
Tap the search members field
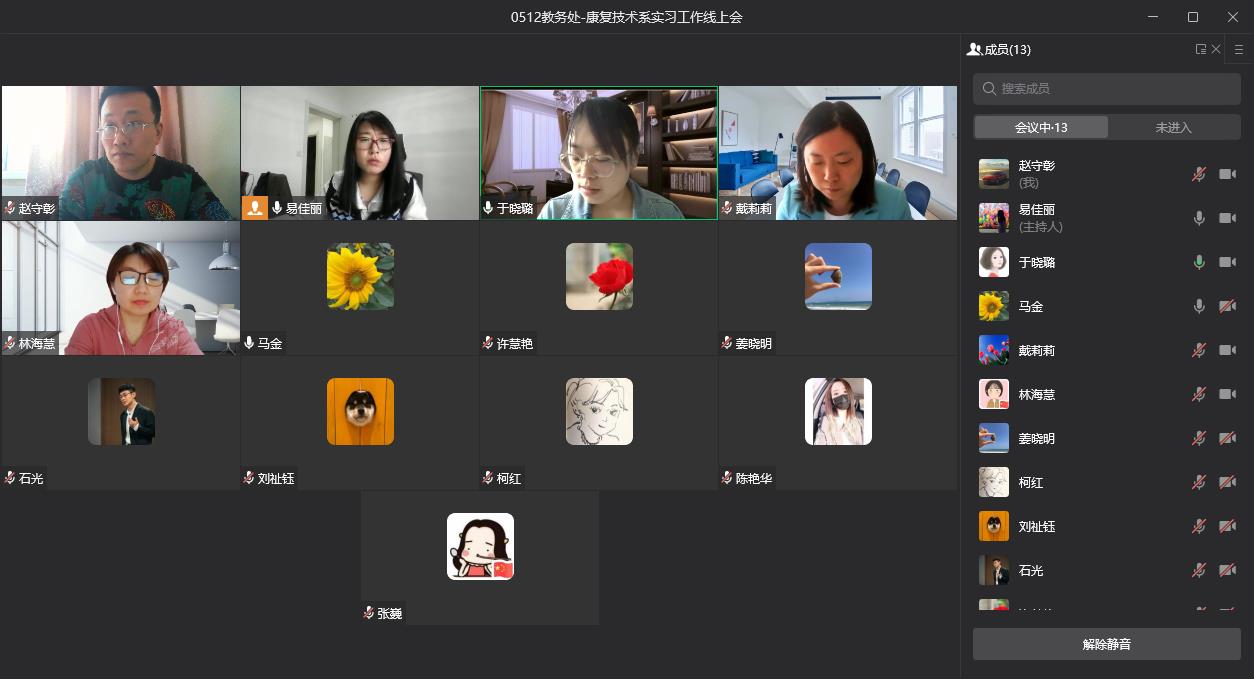click(1106, 89)
